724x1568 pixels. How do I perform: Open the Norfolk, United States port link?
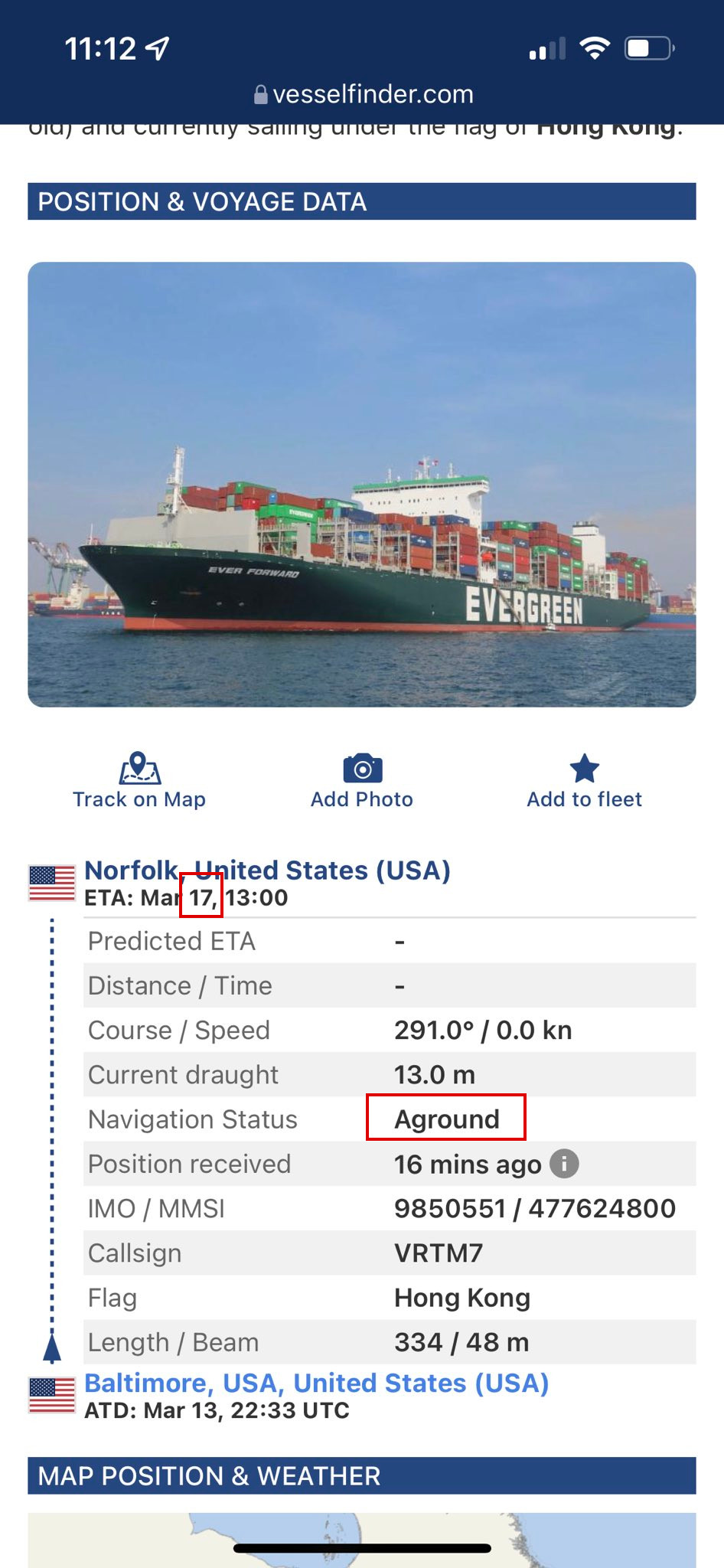coord(267,871)
